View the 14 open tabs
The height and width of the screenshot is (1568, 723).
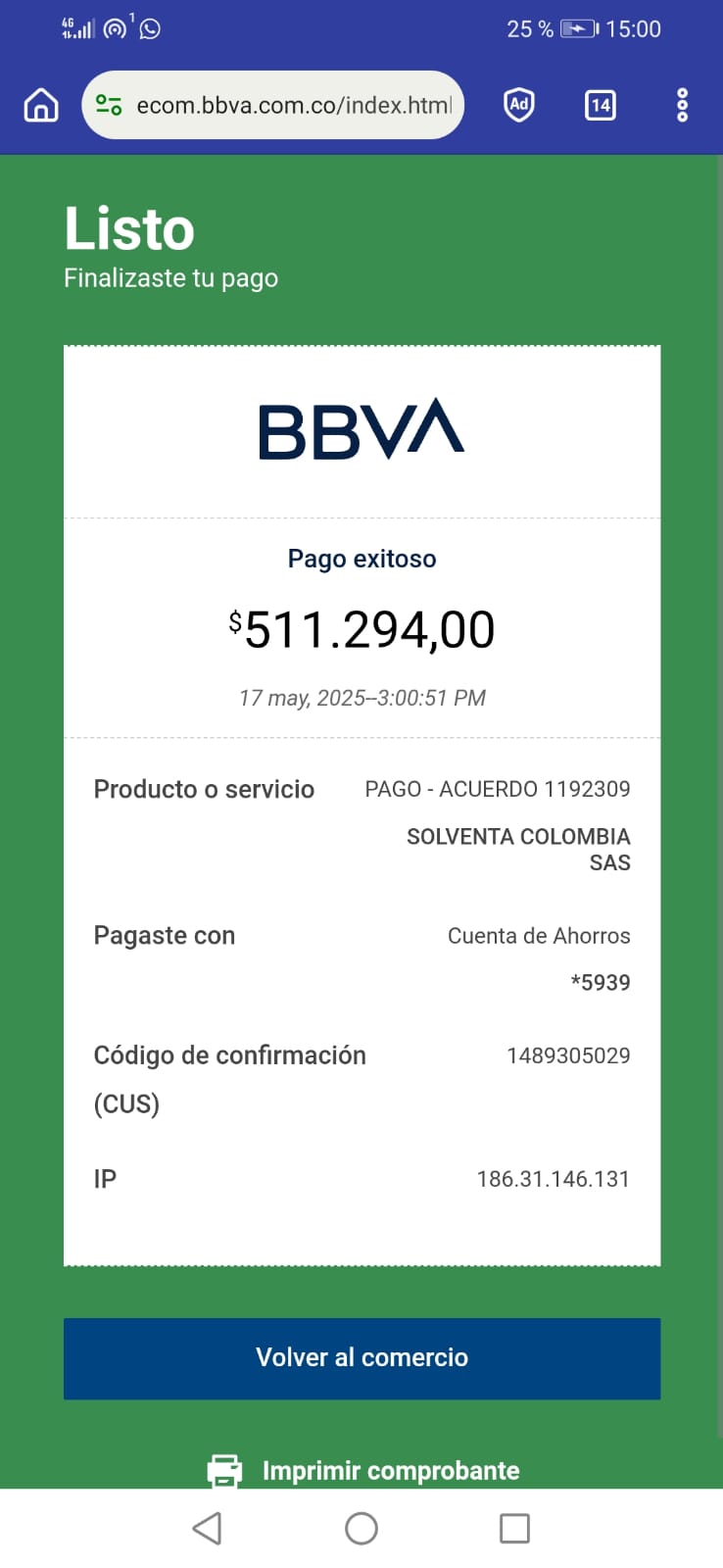pos(600,105)
